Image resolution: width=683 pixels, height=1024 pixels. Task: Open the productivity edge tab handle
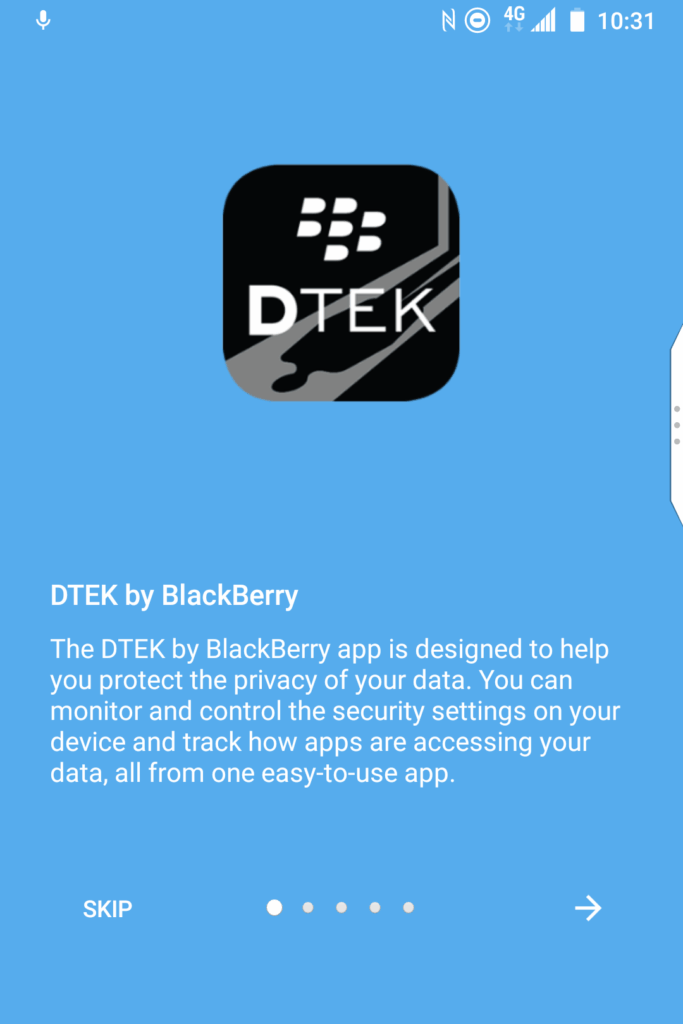pos(676,425)
